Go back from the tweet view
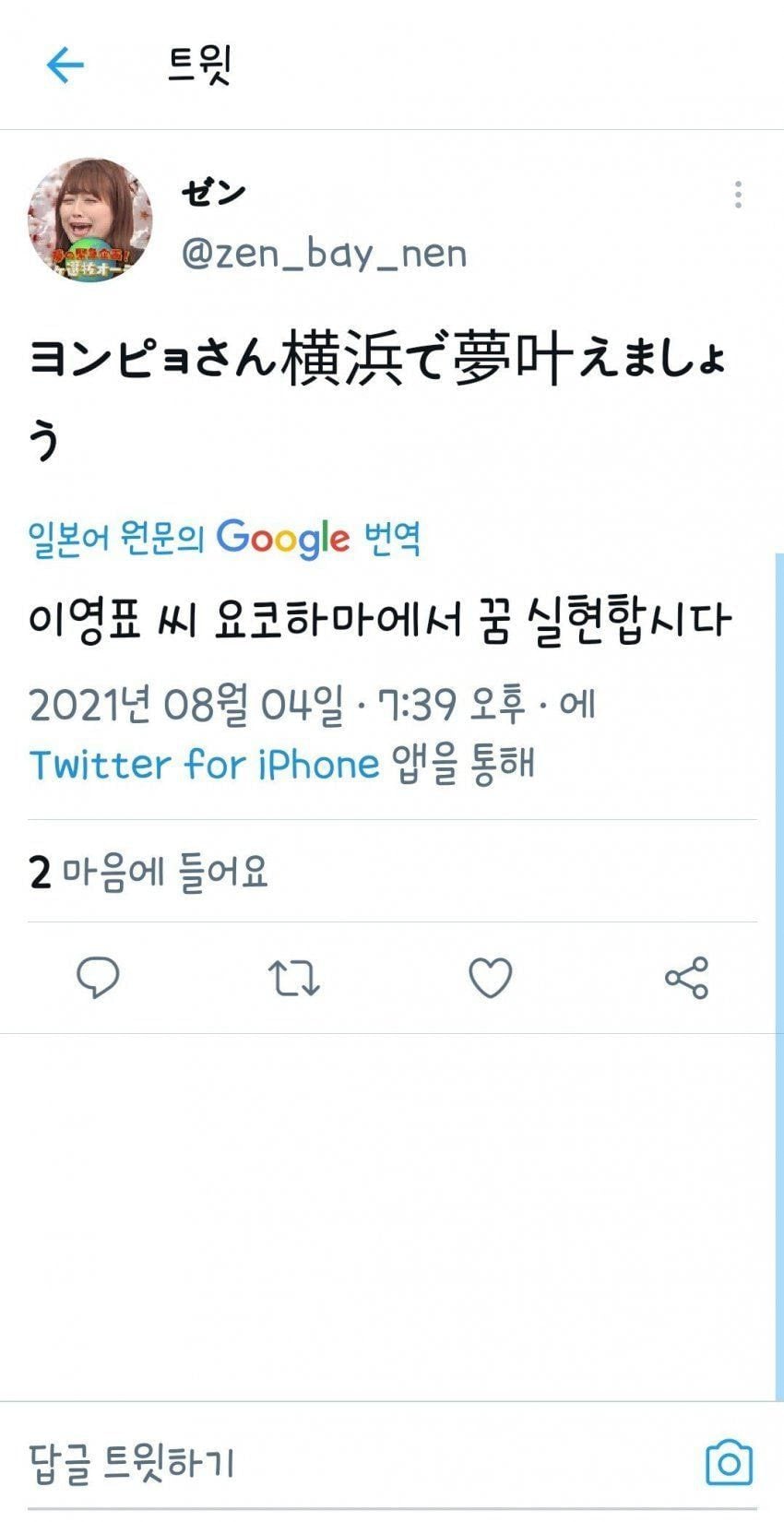The image size is (784, 1522). pyautogui.click(x=65, y=65)
